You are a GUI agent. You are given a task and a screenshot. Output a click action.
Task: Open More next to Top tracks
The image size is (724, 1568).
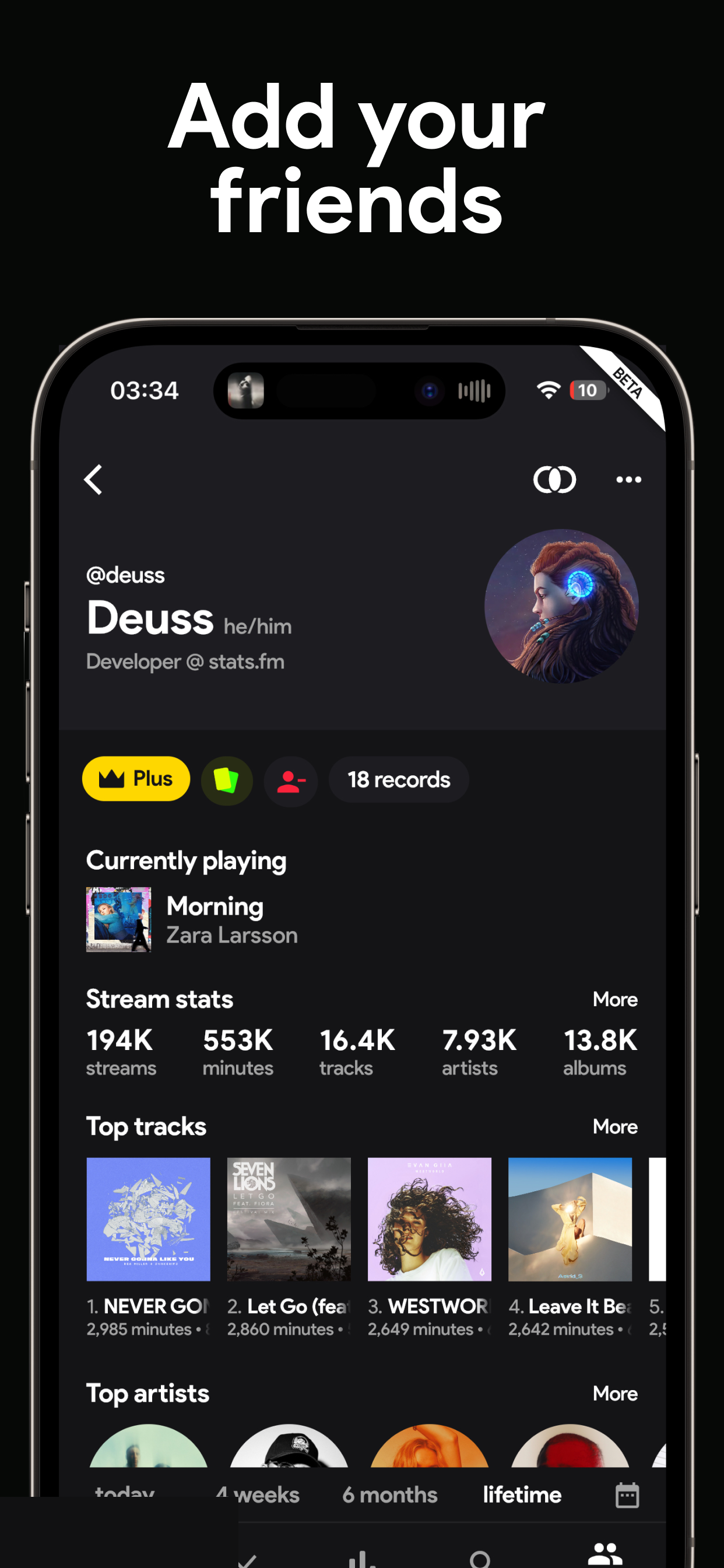pyautogui.click(x=614, y=1126)
